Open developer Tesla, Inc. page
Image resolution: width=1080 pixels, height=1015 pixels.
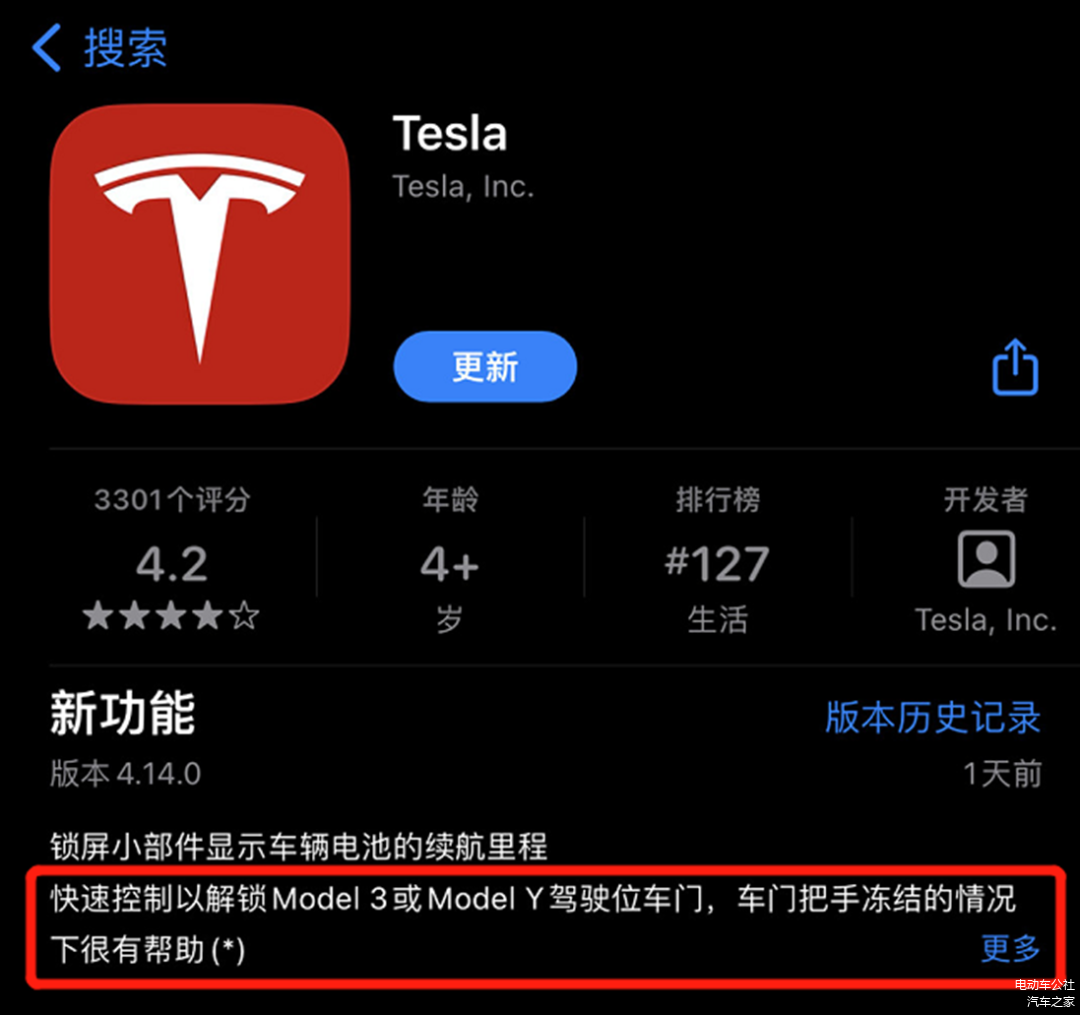(x=985, y=562)
